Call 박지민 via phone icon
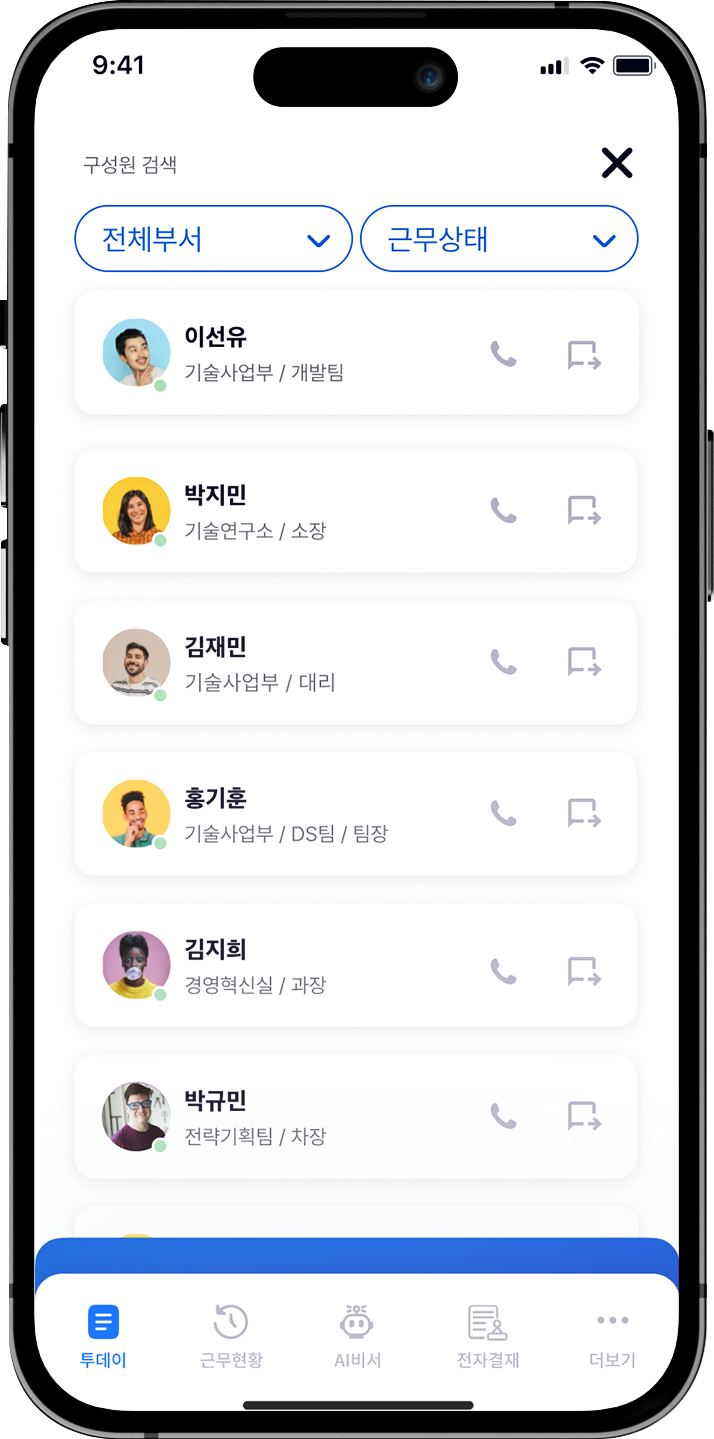The height and width of the screenshot is (1439, 714). click(503, 511)
